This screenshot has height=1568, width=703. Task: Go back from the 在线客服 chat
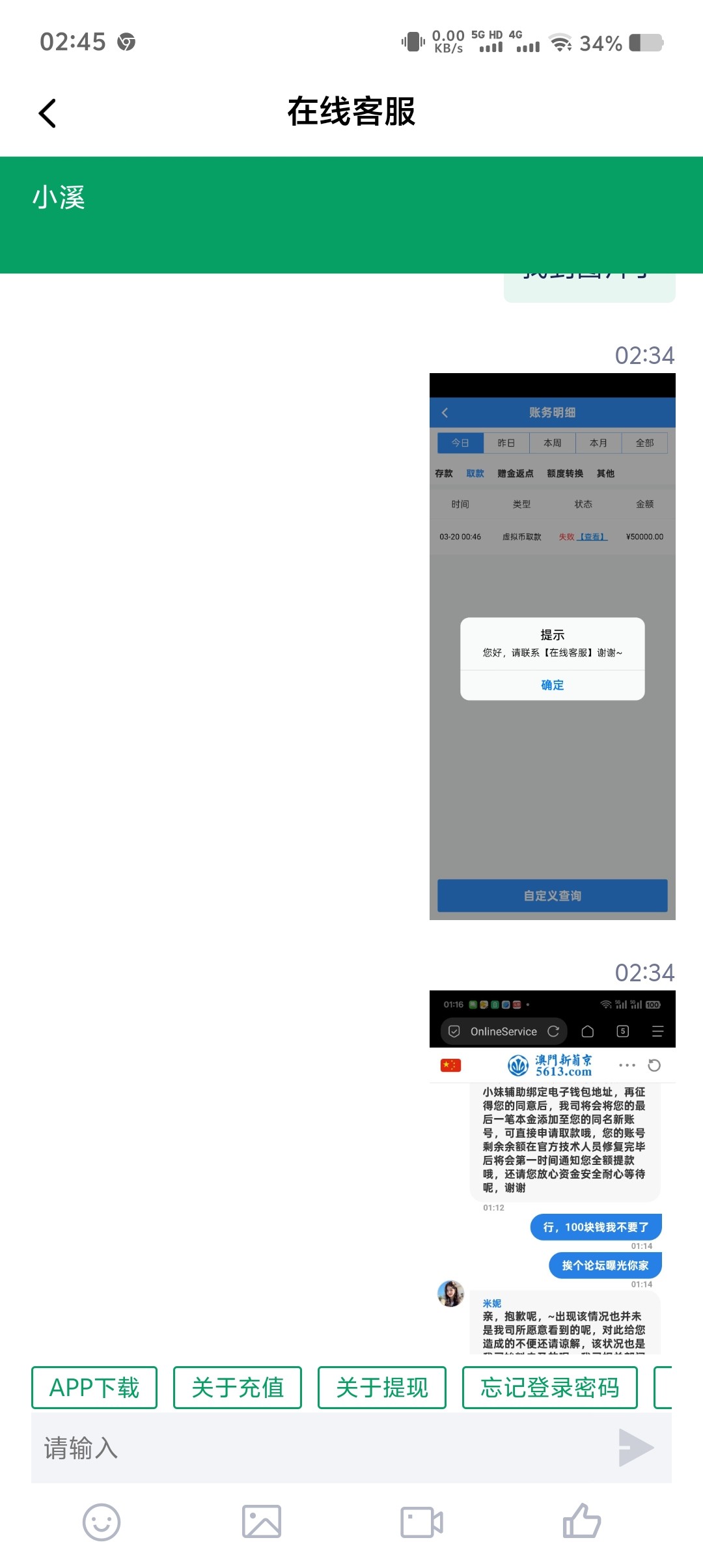(48, 113)
